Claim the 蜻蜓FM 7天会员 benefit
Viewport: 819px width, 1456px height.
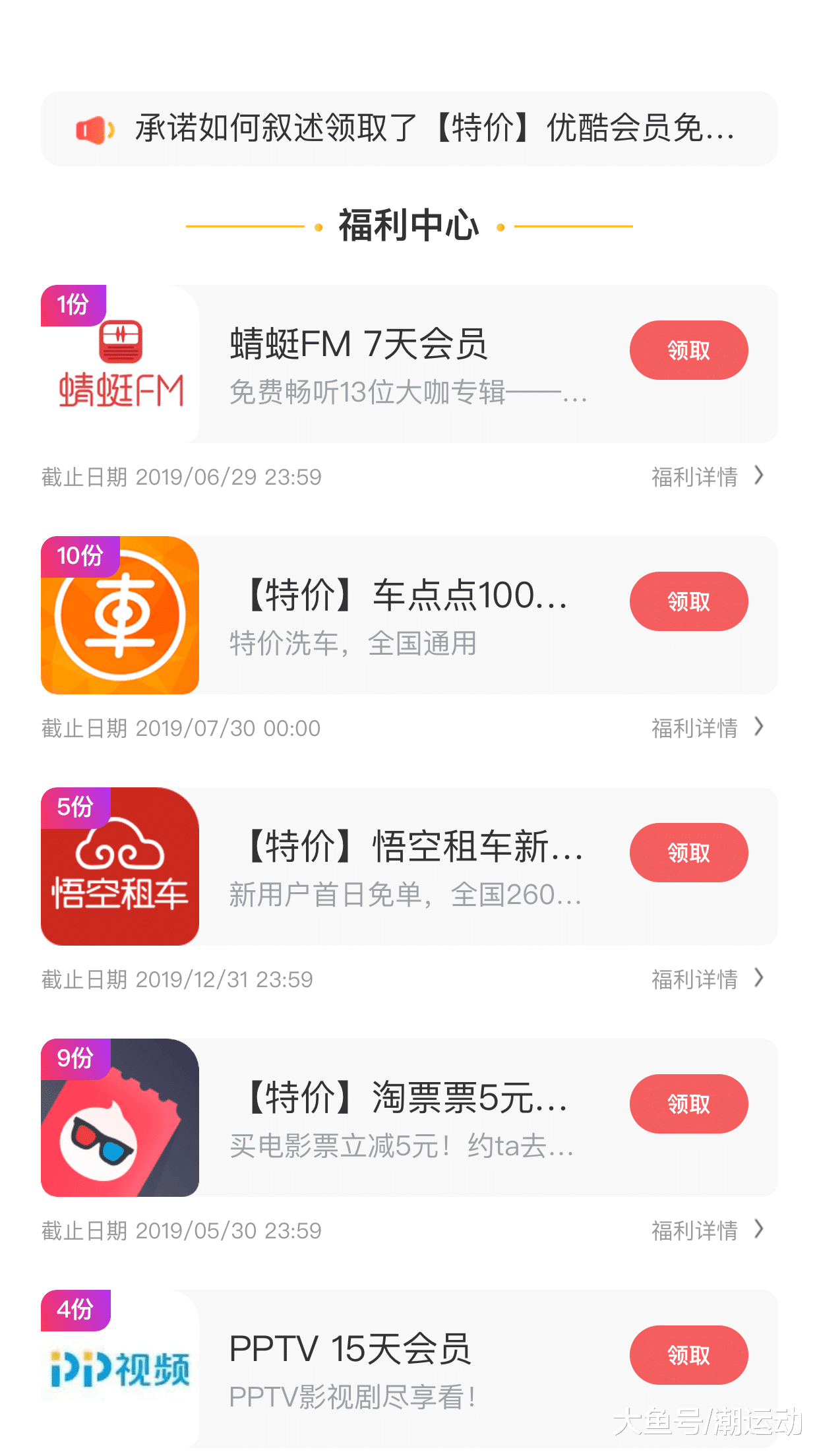coord(688,350)
